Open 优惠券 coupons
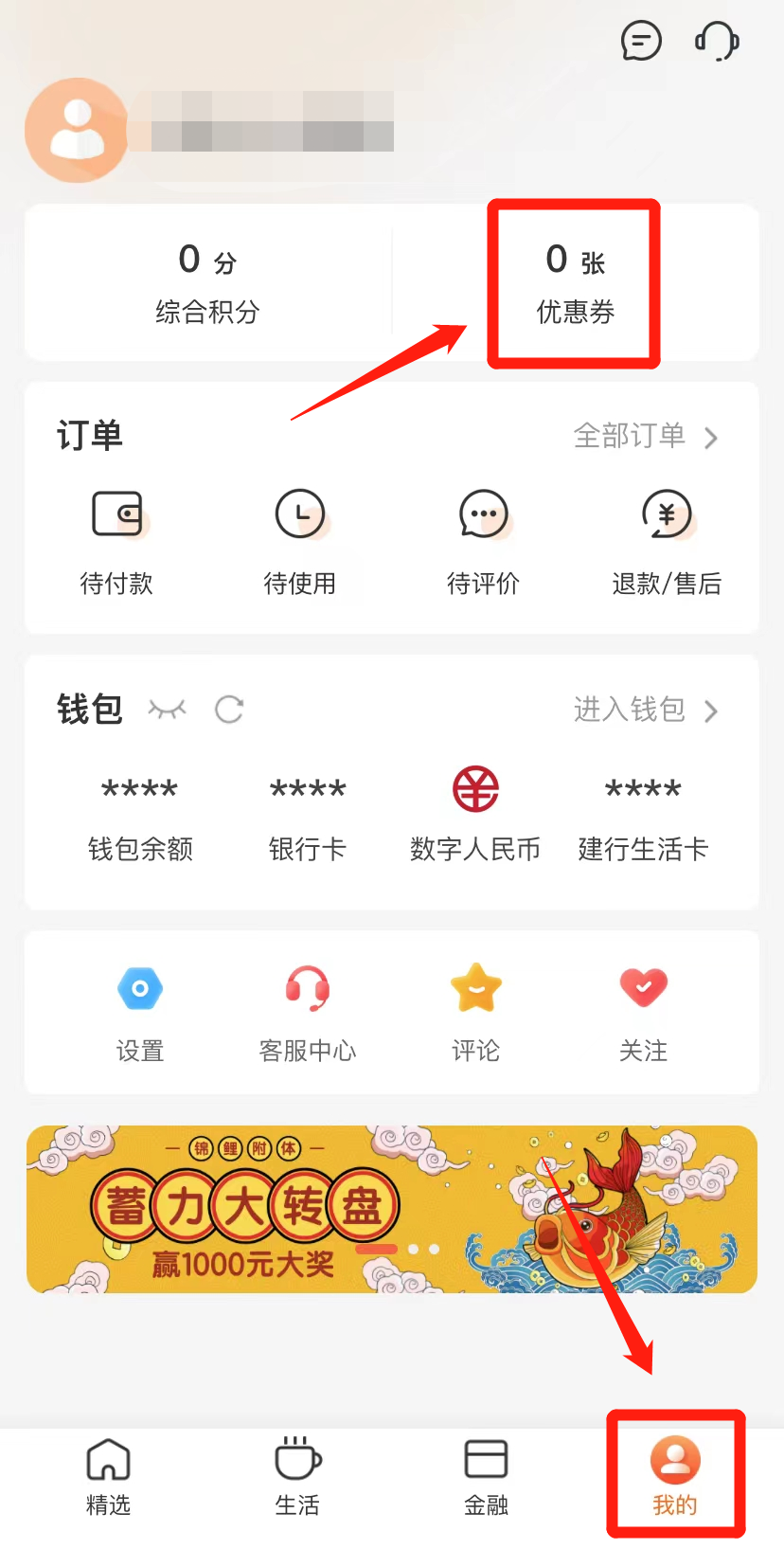Image resolution: width=784 pixels, height=1549 pixels. click(575, 282)
